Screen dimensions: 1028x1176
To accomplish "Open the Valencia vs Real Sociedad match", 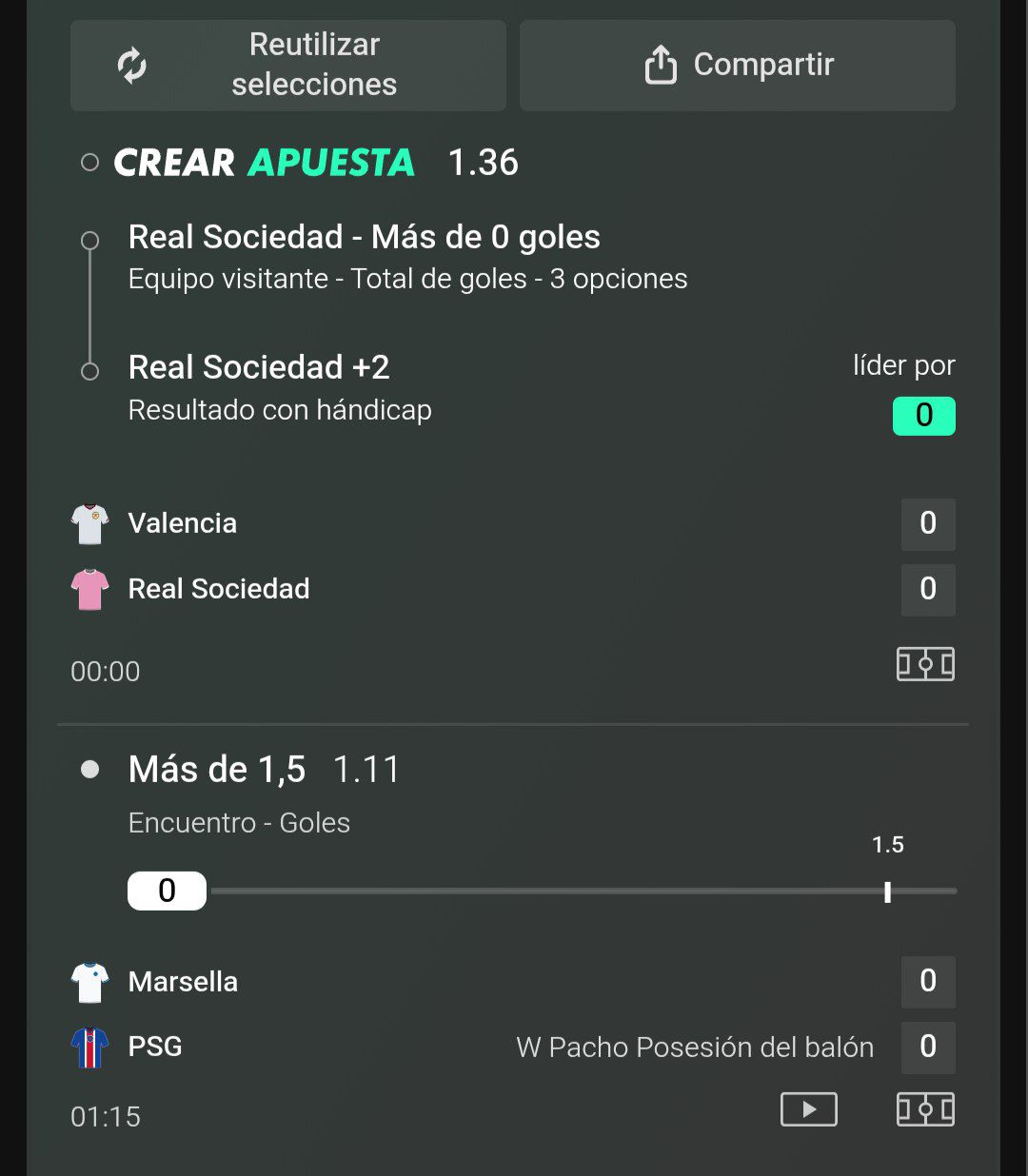I will 513,556.
